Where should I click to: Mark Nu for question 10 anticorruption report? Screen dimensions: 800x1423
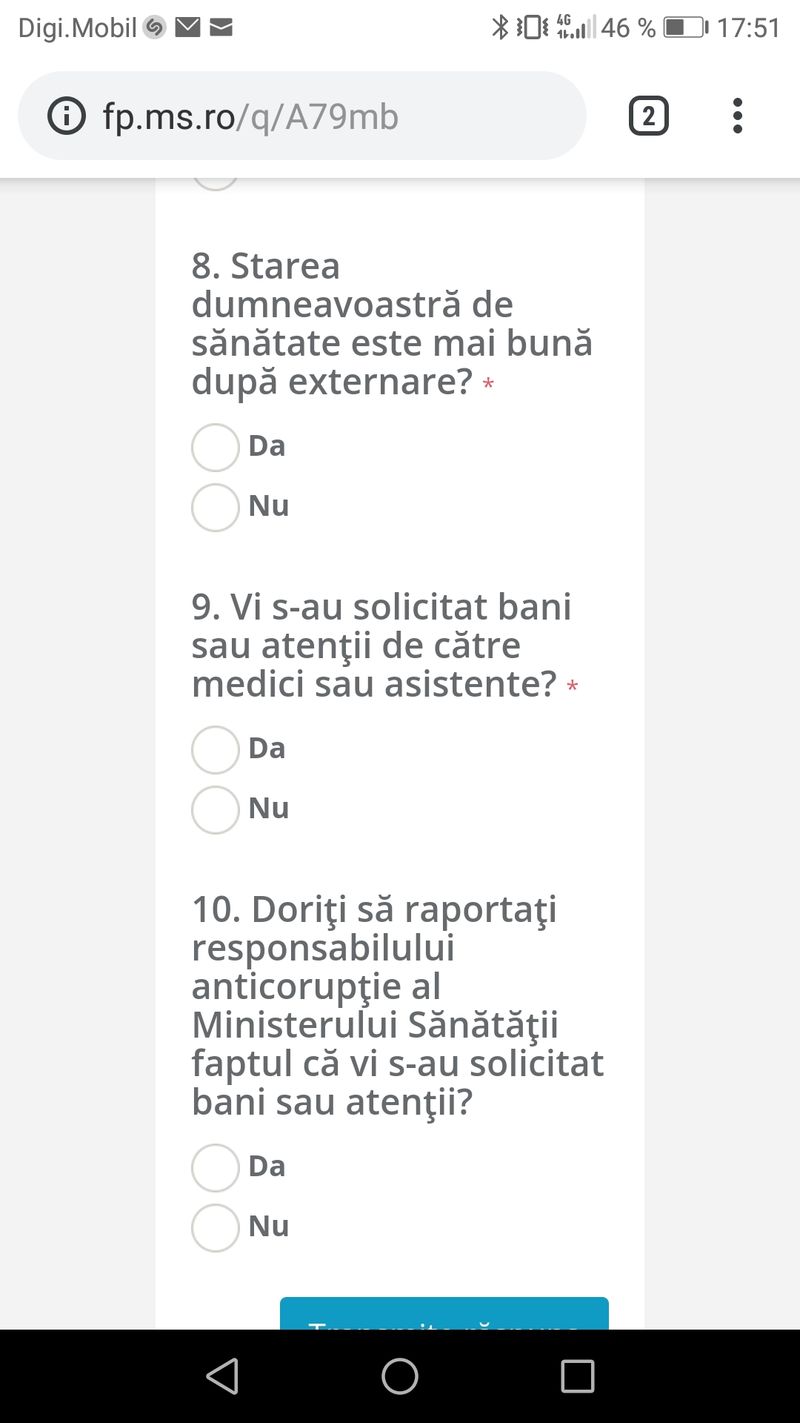(x=215, y=1227)
